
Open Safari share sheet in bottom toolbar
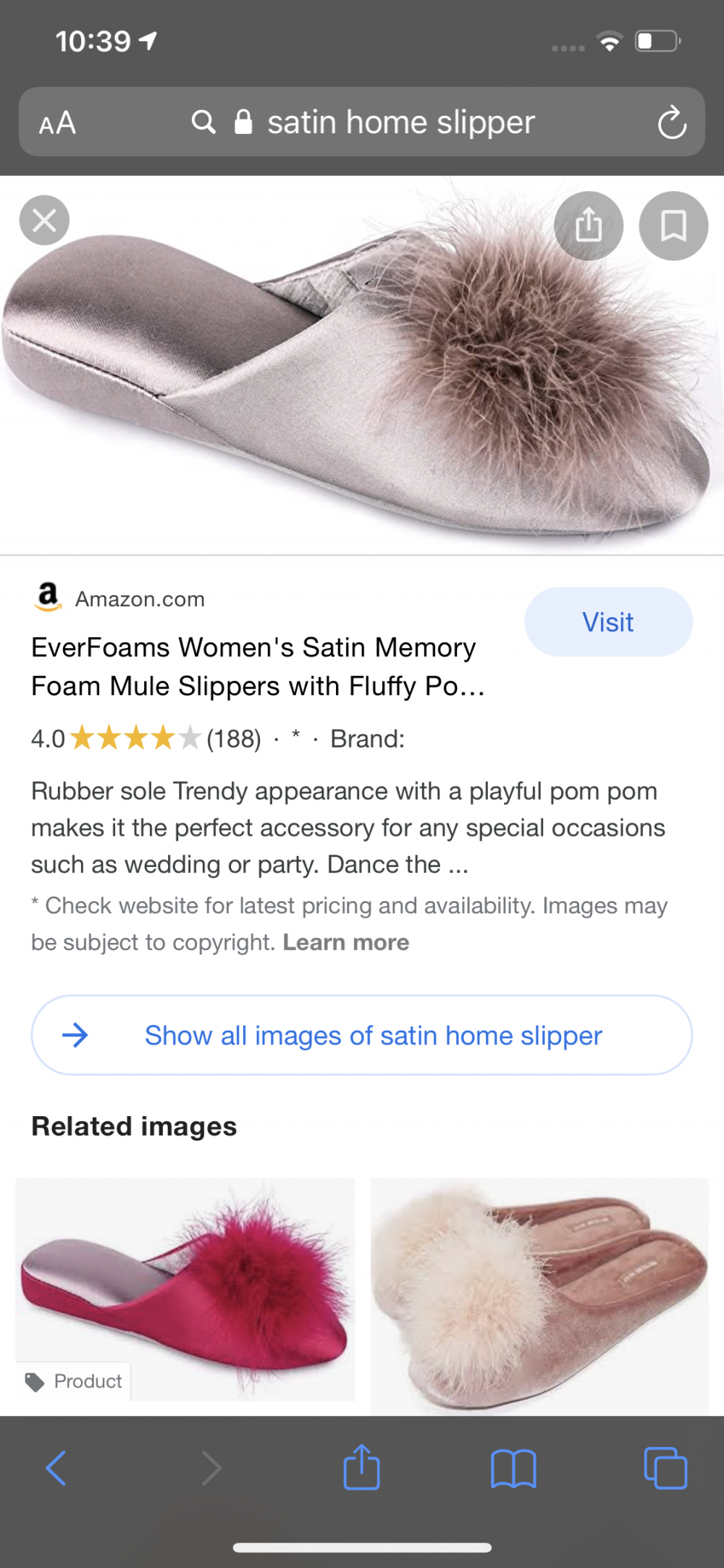point(361,1467)
